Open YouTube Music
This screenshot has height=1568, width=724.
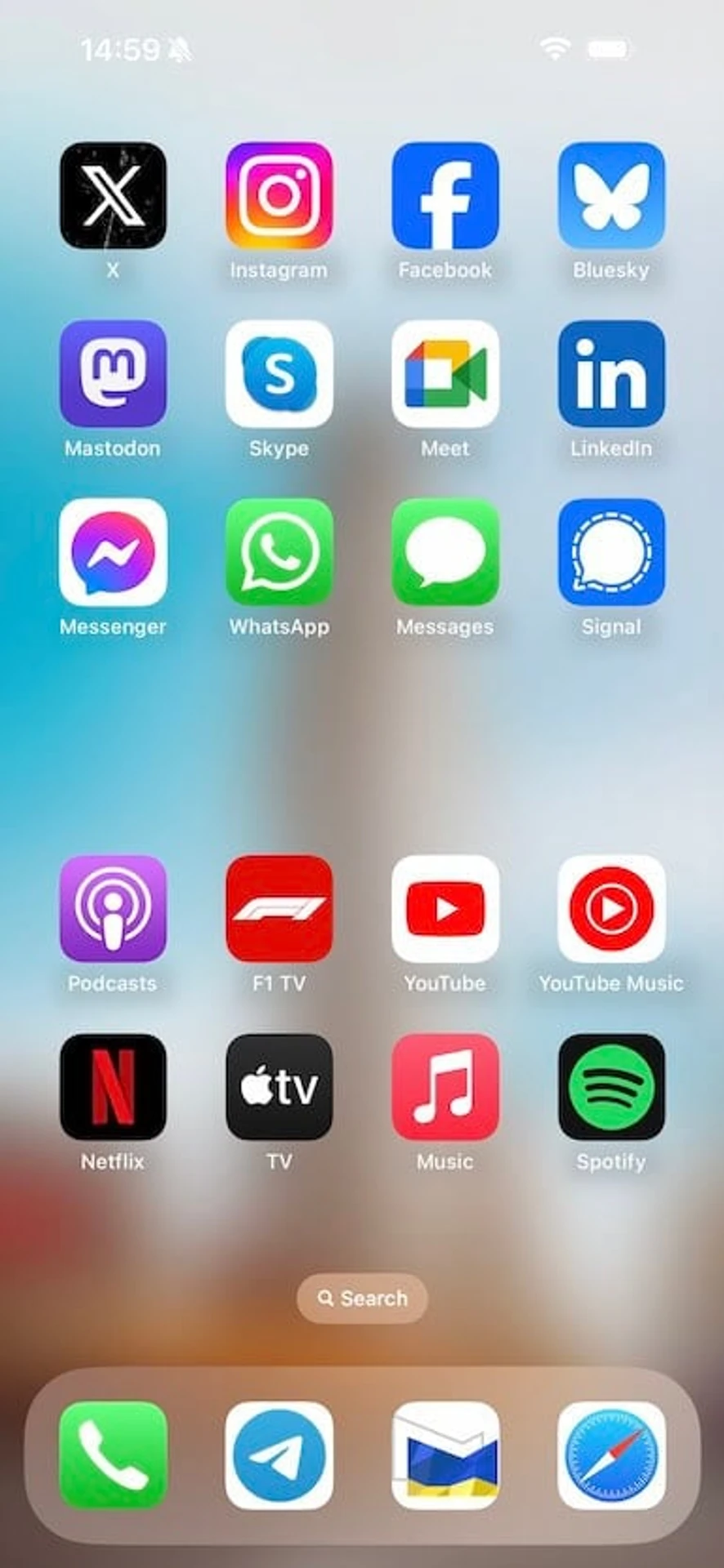pyautogui.click(x=610, y=908)
